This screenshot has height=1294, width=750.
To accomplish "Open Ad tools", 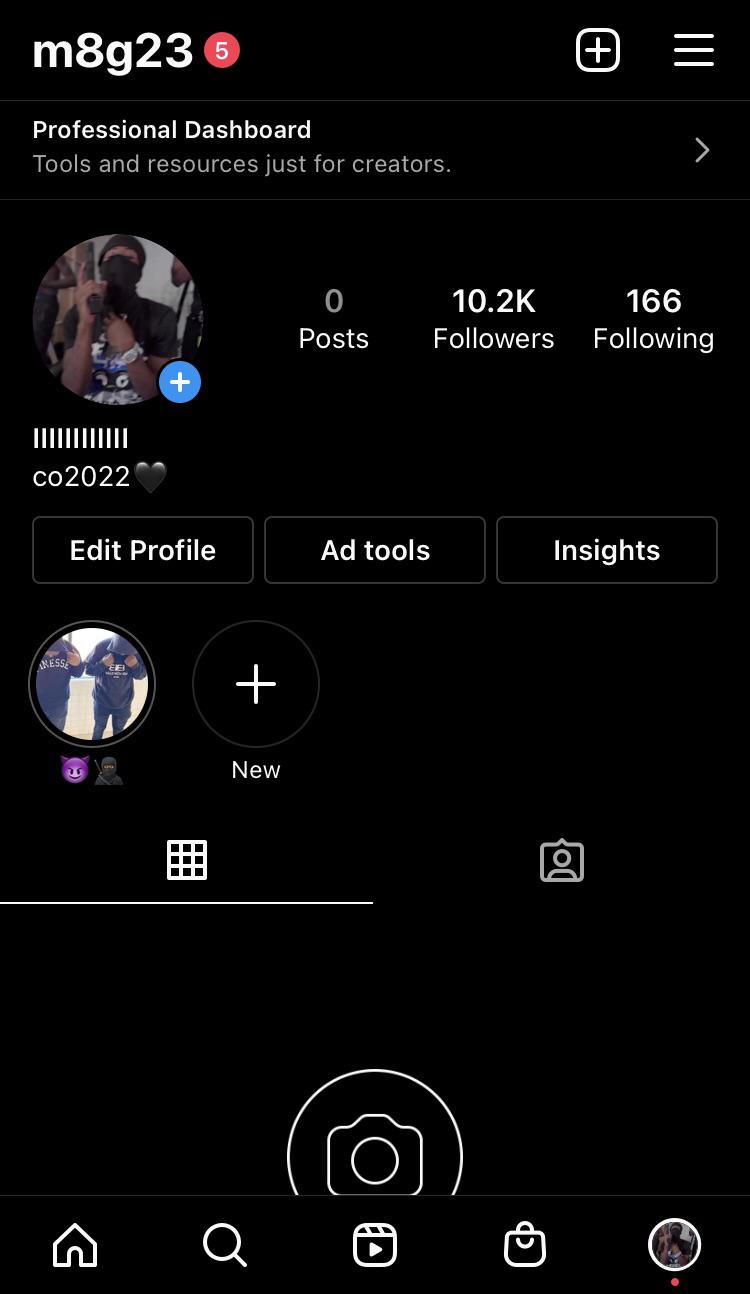I will click(x=375, y=550).
